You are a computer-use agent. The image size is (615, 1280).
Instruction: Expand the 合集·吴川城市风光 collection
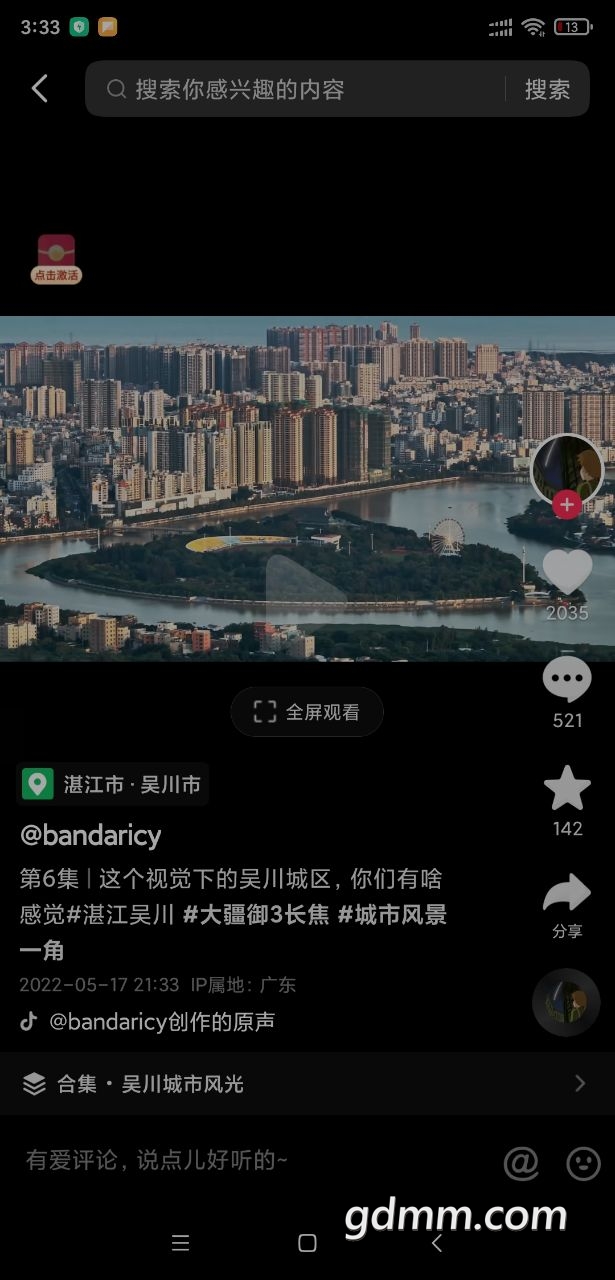point(307,1083)
